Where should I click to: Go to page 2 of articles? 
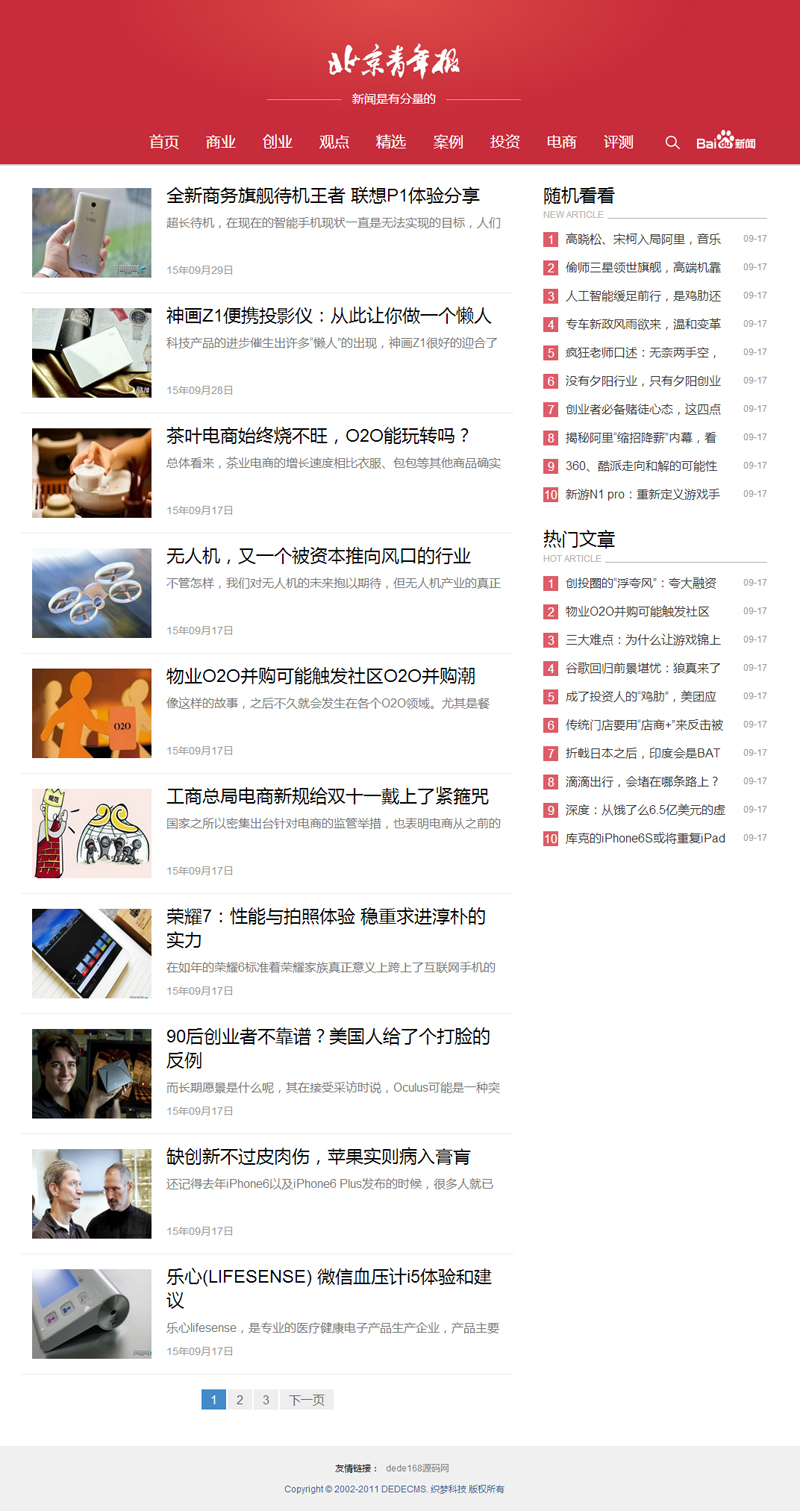[239, 1399]
